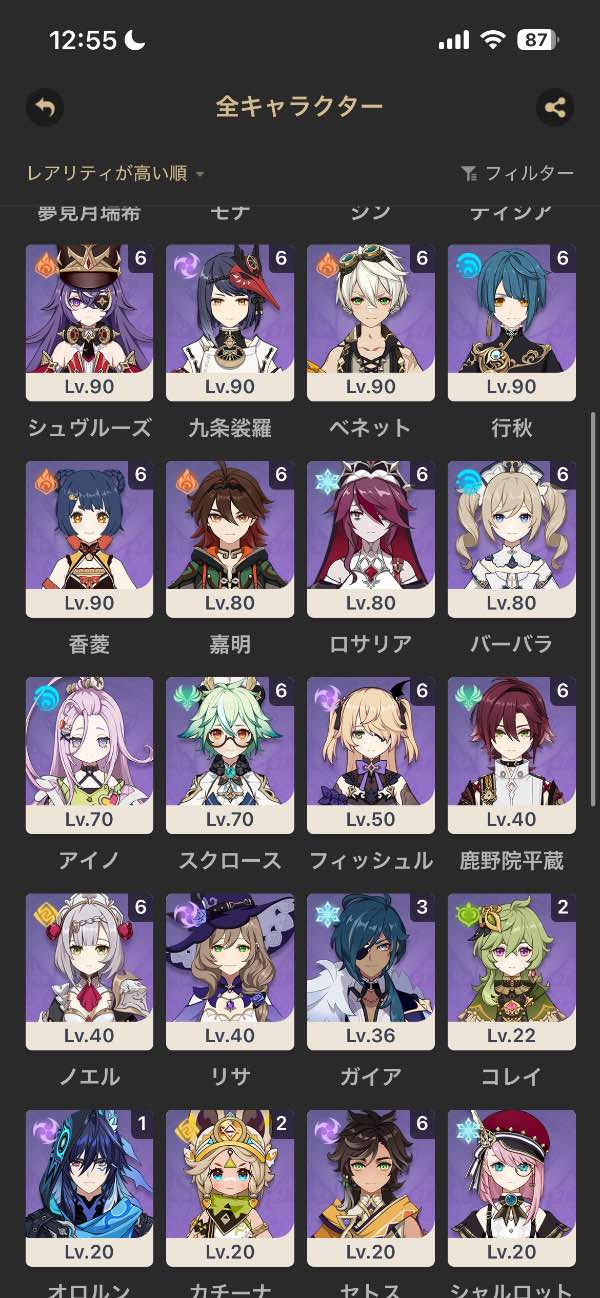Viewport: 600px width, 1298px height.
Task: Open 嘉明 character card
Action: 230,538
